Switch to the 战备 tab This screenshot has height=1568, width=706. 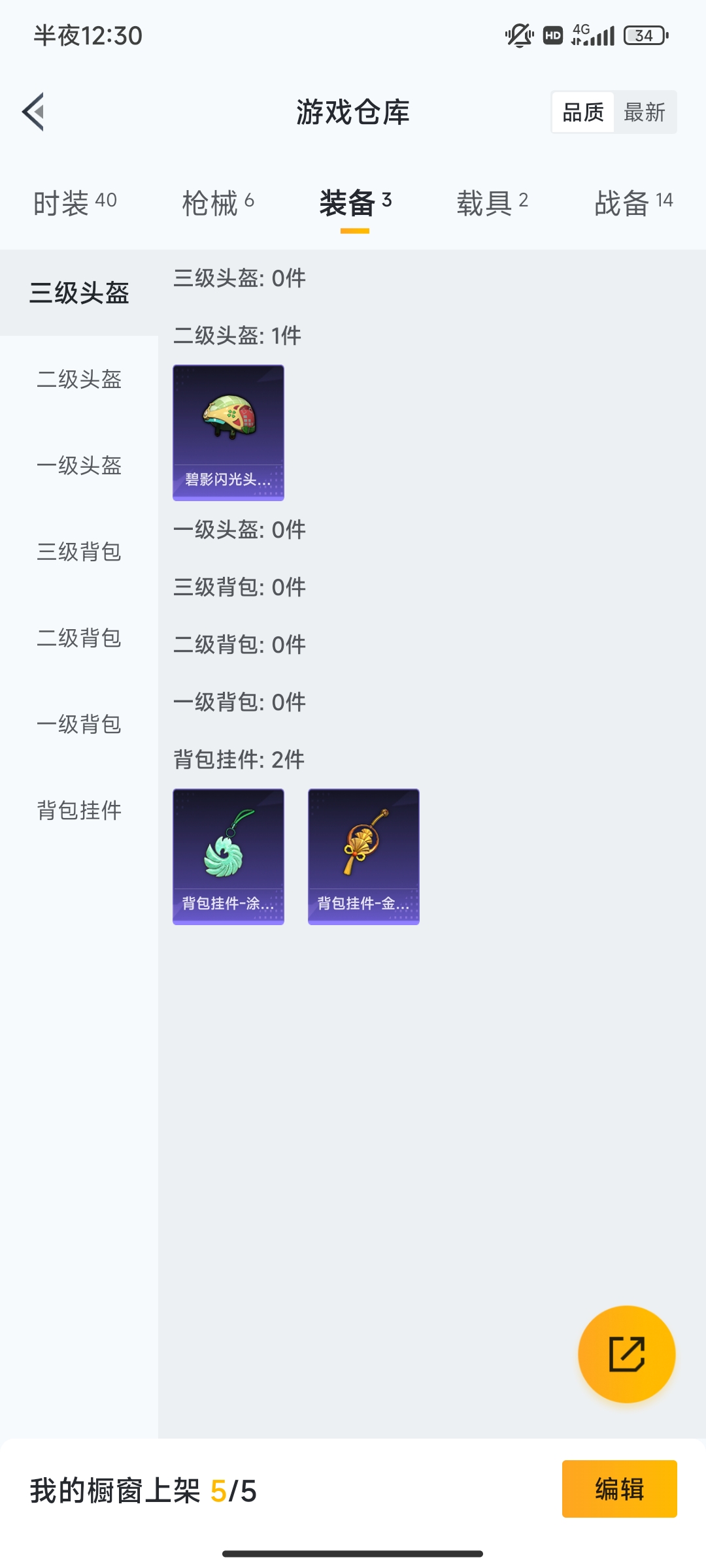[633, 203]
